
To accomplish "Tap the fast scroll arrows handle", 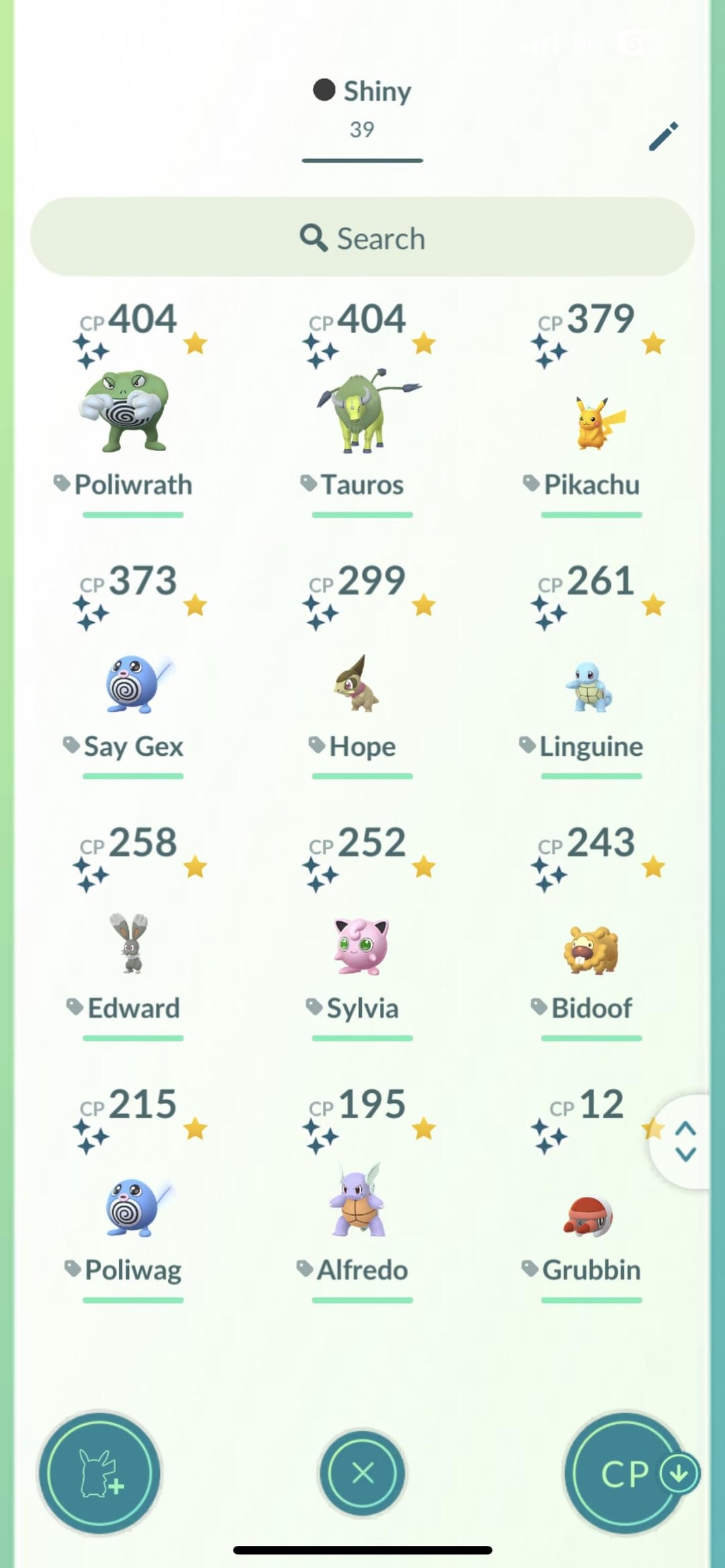I will click(x=683, y=1141).
